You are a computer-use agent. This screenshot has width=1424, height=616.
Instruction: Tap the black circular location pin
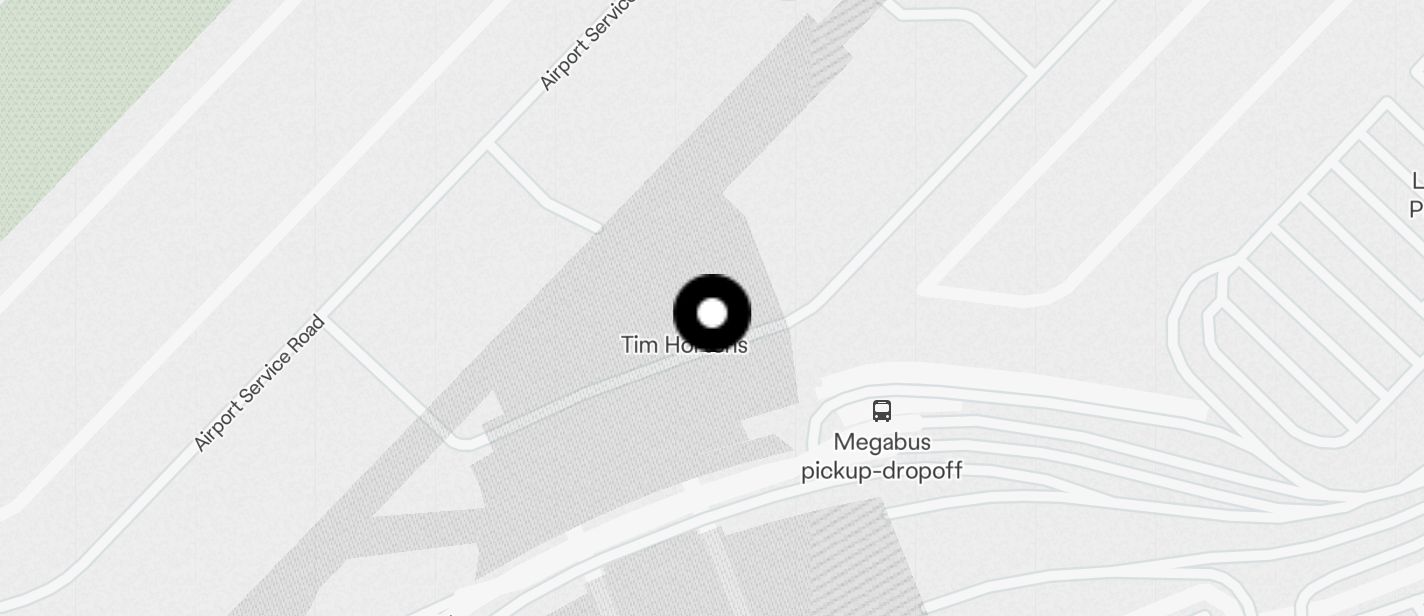click(712, 313)
